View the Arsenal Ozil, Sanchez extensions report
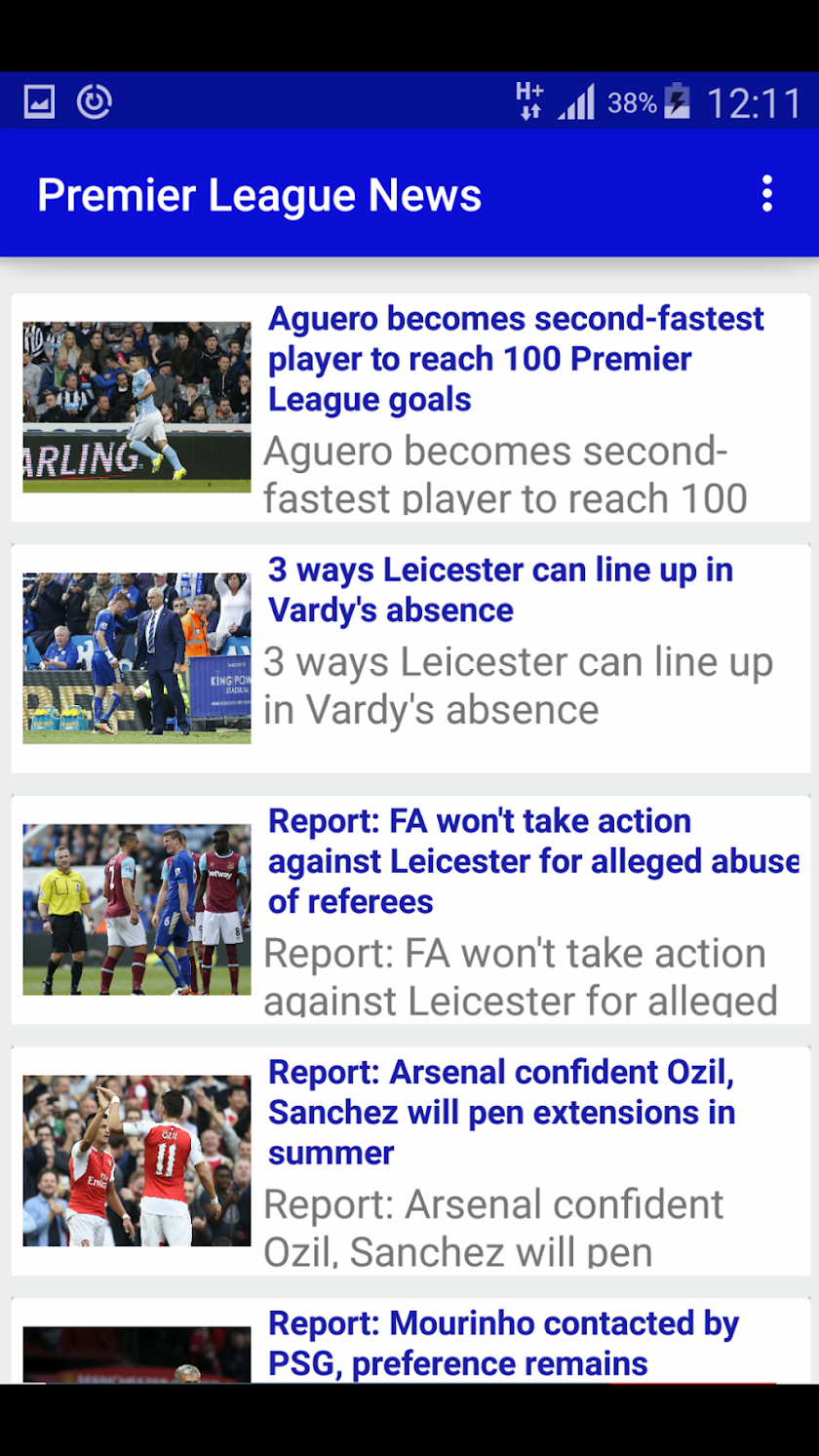This screenshot has height=1456, width=819. [501, 1112]
